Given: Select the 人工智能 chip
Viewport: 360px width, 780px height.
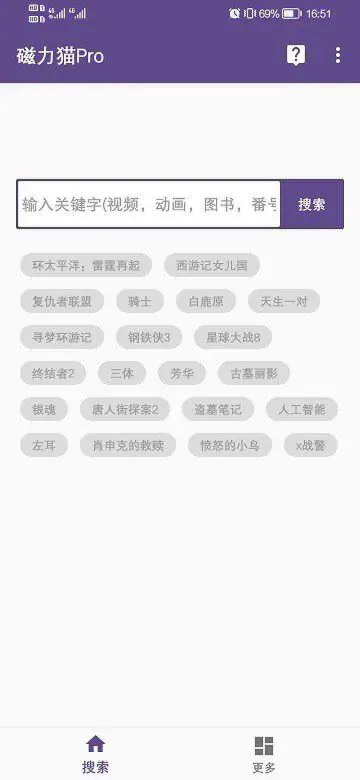Looking at the screenshot, I should (302, 410).
